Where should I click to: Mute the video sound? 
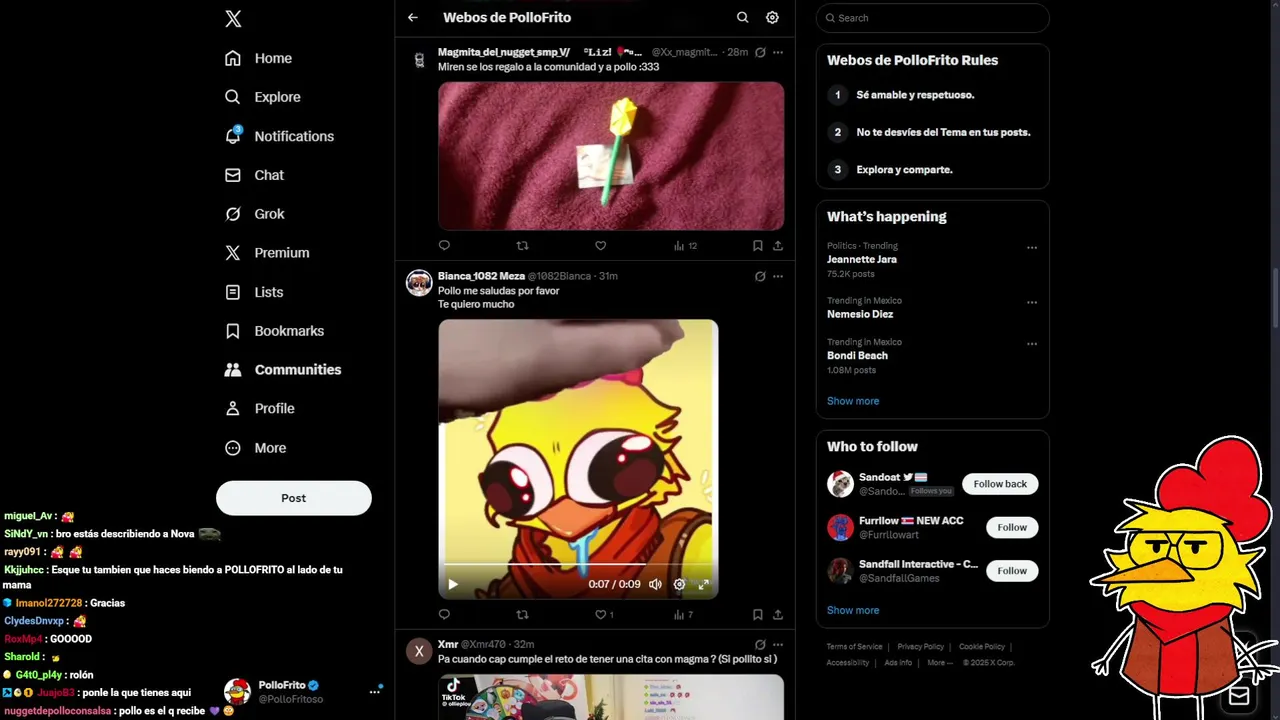[655, 584]
